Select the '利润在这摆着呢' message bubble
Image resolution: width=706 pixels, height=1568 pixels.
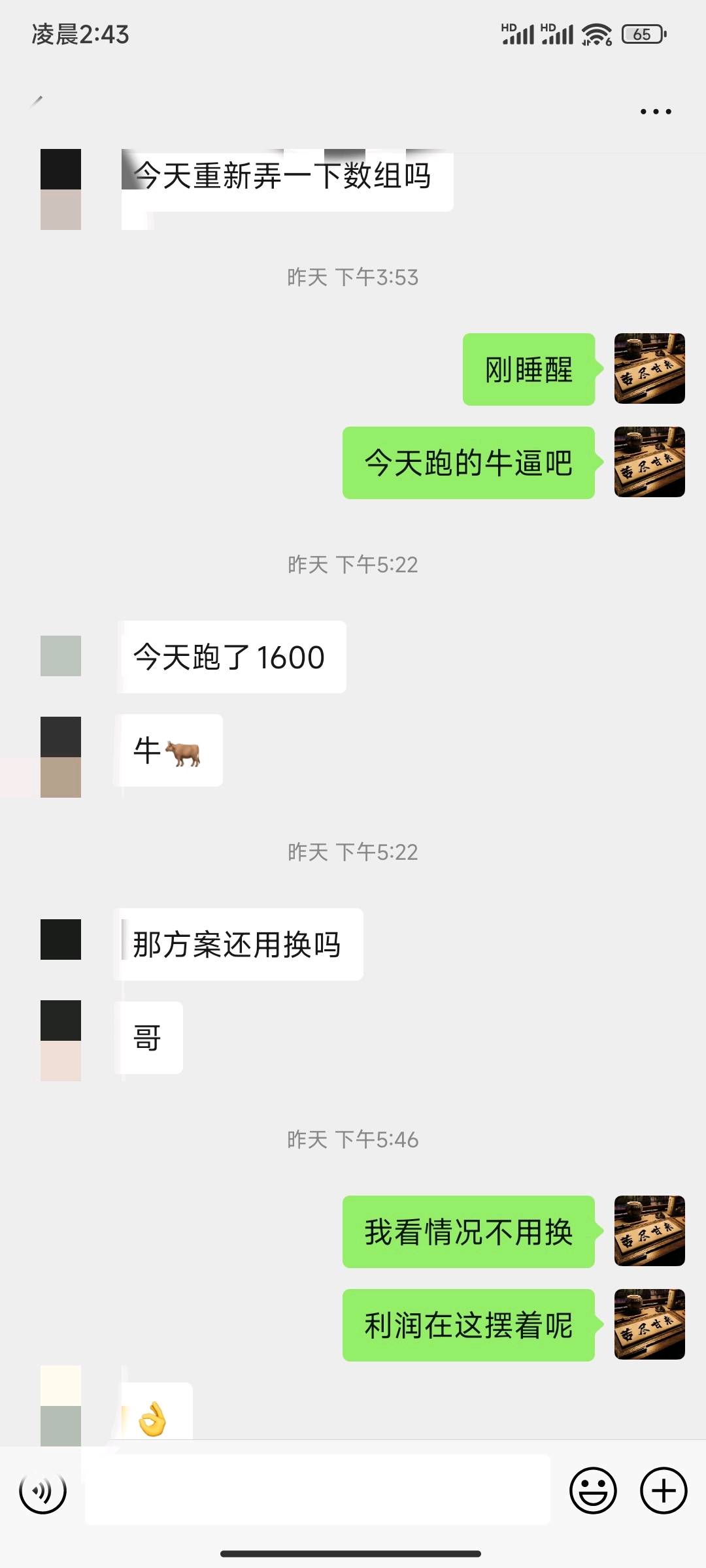tap(467, 1325)
